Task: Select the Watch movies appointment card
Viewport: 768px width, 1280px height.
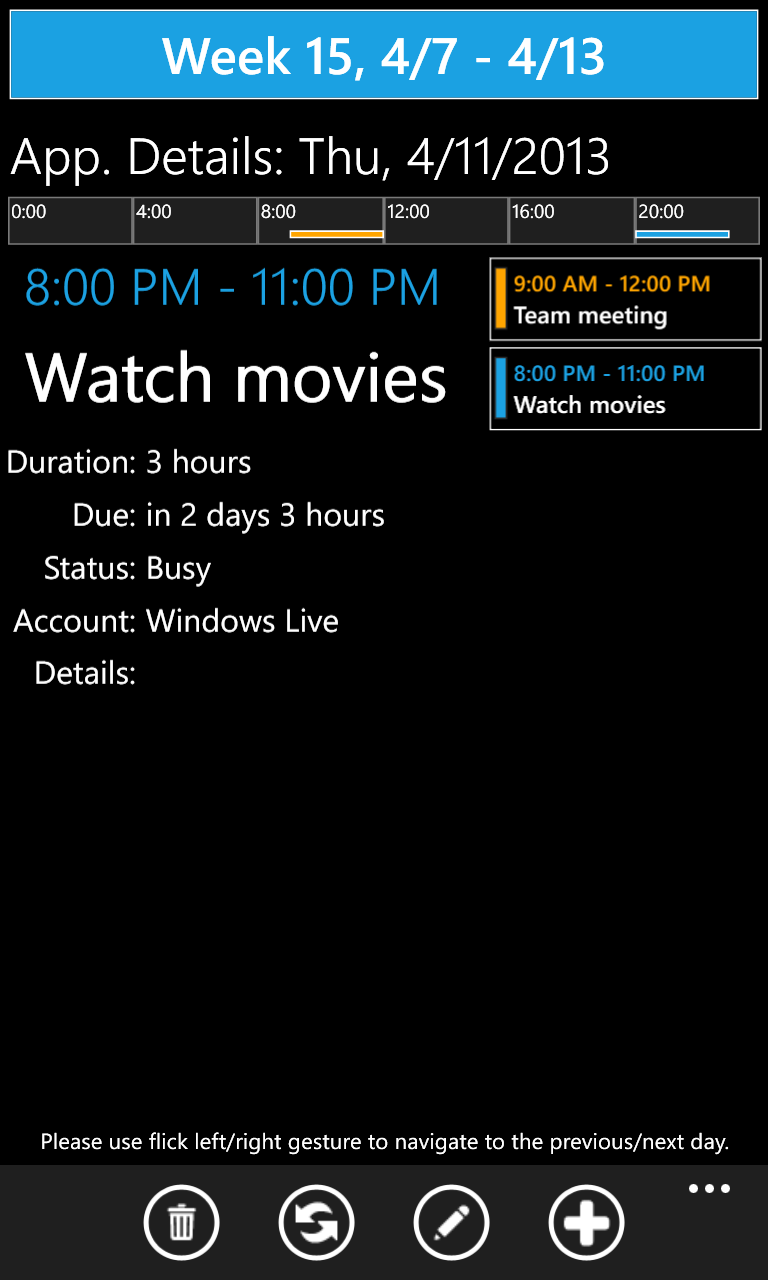Action: click(625, 389)
